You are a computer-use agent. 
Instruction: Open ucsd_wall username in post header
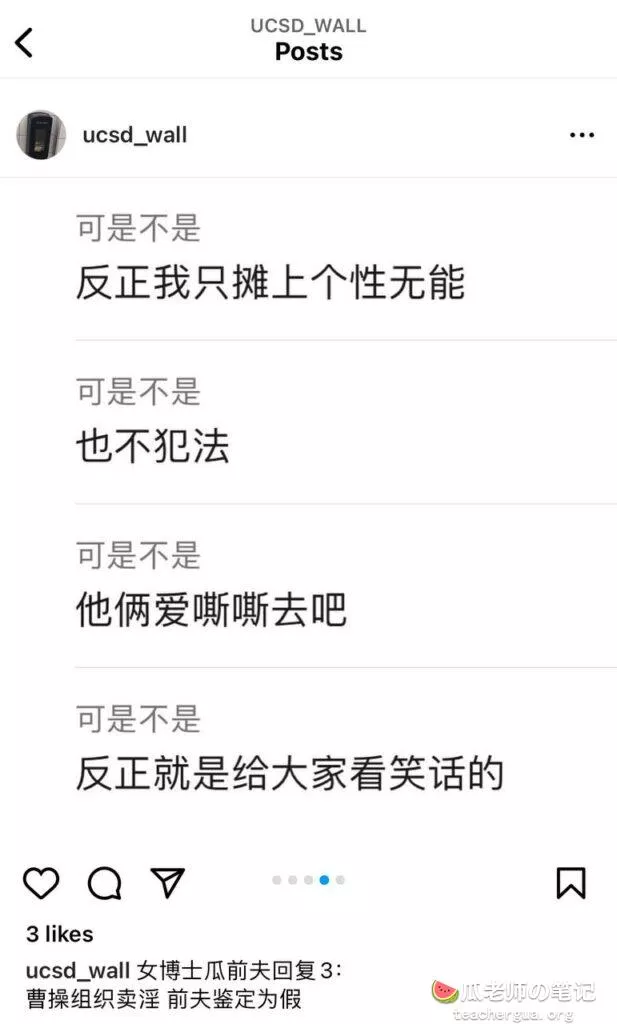[x=134, y=135]
